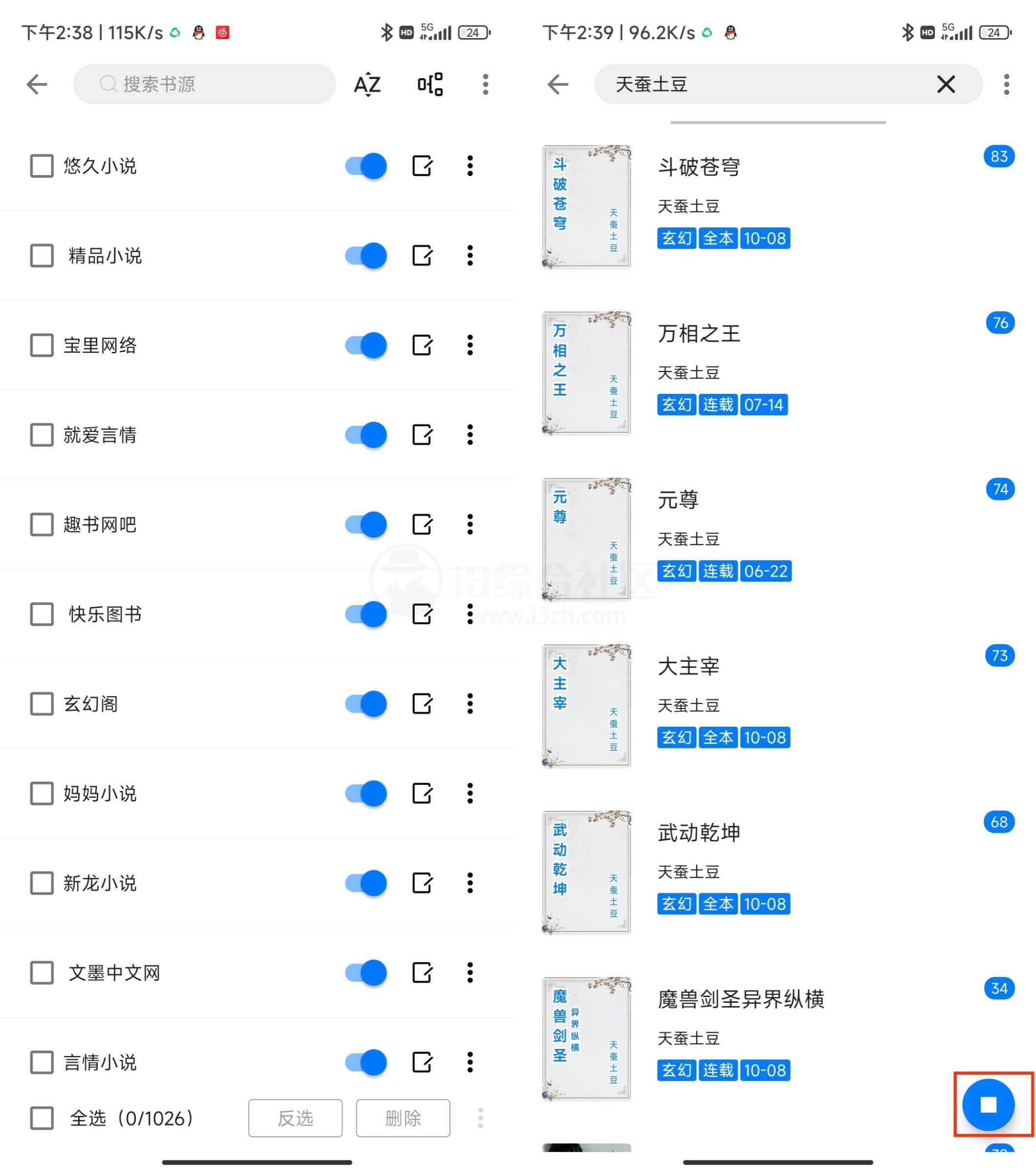Tap the 删除 delete button
Viewport: 1036px width, 1173px height.
coord(403,1118)
